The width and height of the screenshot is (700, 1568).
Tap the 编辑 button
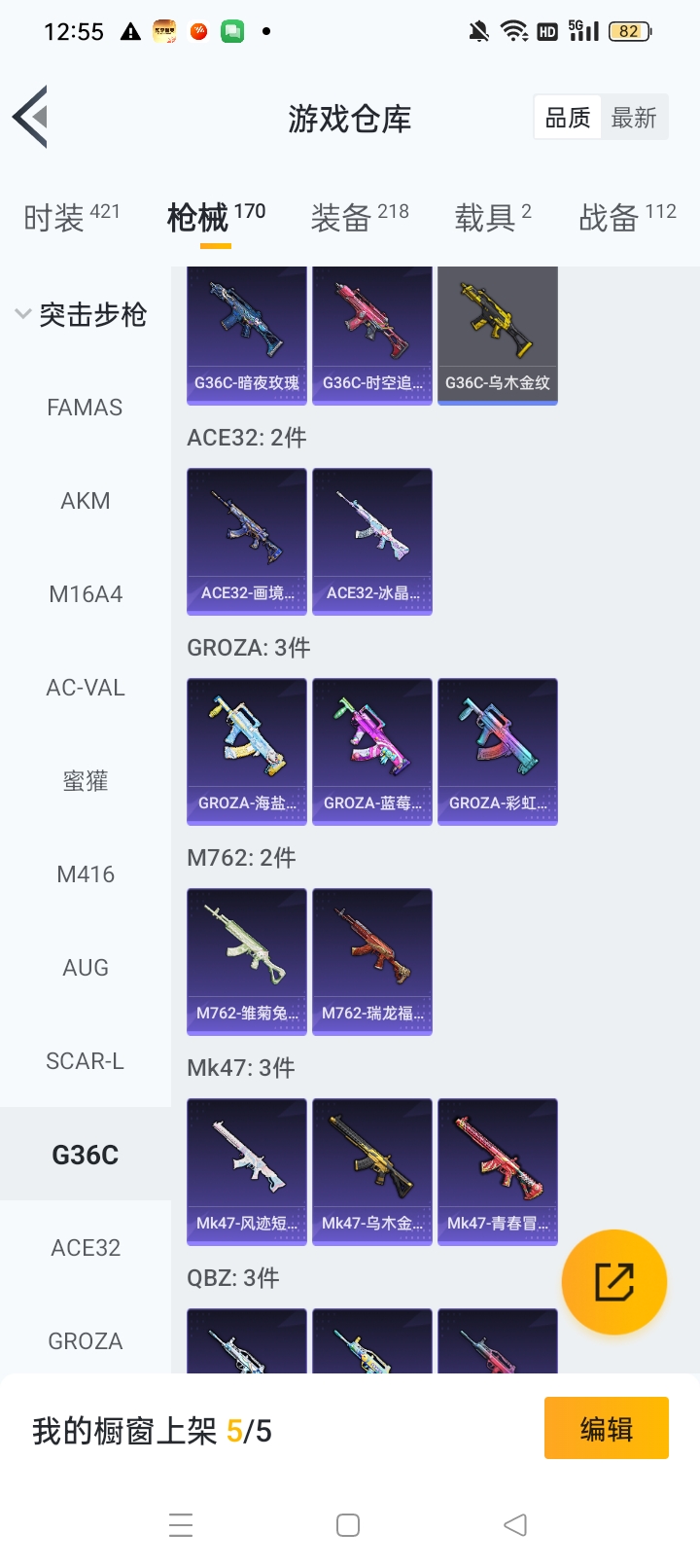click(607, 1428)
